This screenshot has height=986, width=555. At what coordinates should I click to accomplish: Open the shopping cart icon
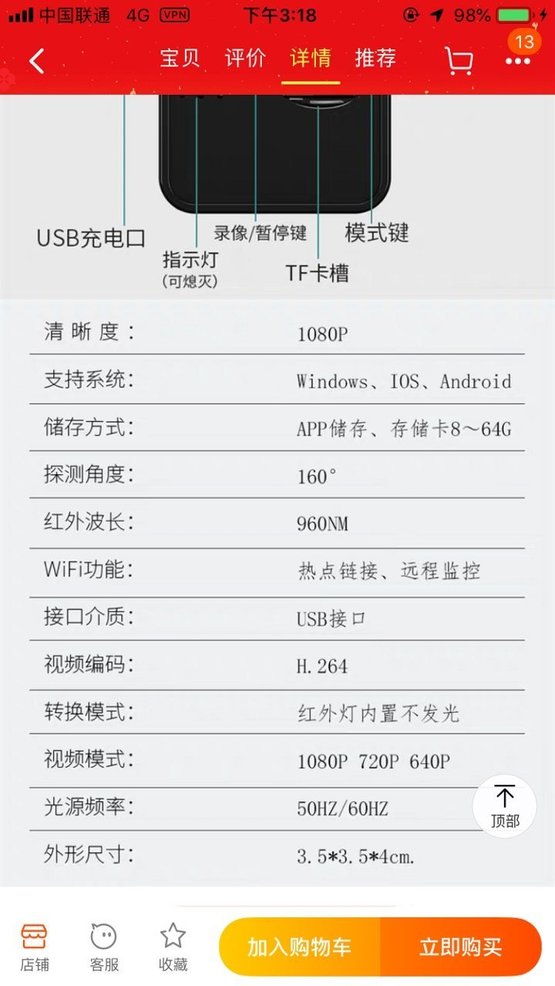[x=459, y=61]
